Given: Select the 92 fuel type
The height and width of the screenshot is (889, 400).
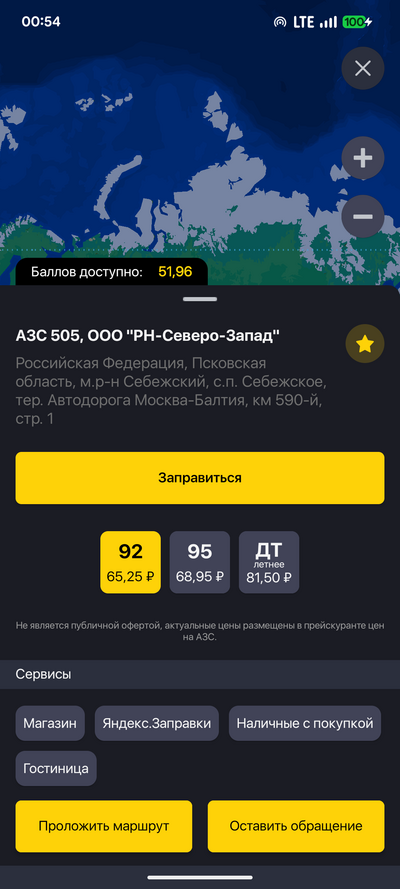Looking at the screenshot, I should [130, 562].
